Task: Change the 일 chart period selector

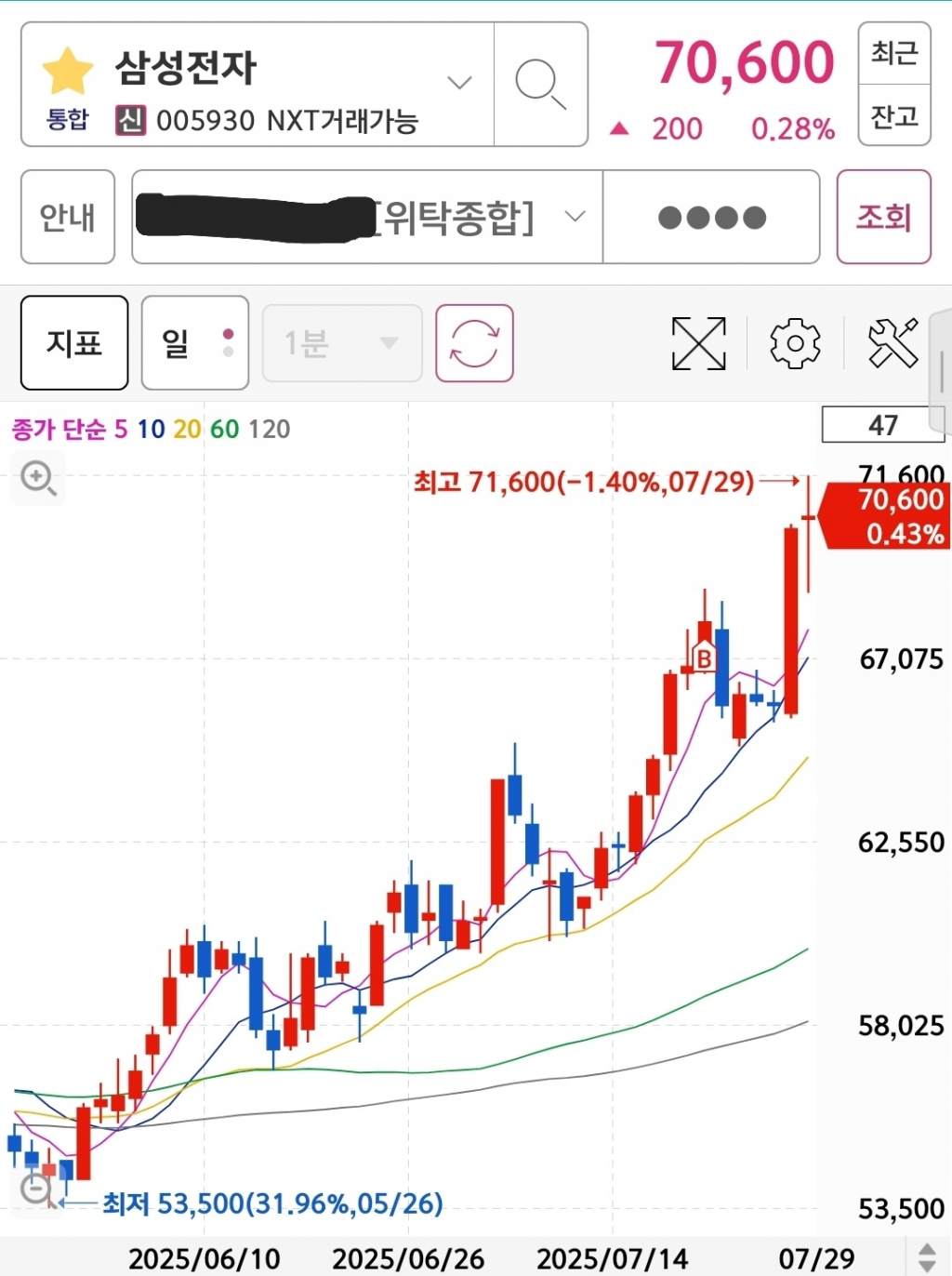Action: pos(194,343)
